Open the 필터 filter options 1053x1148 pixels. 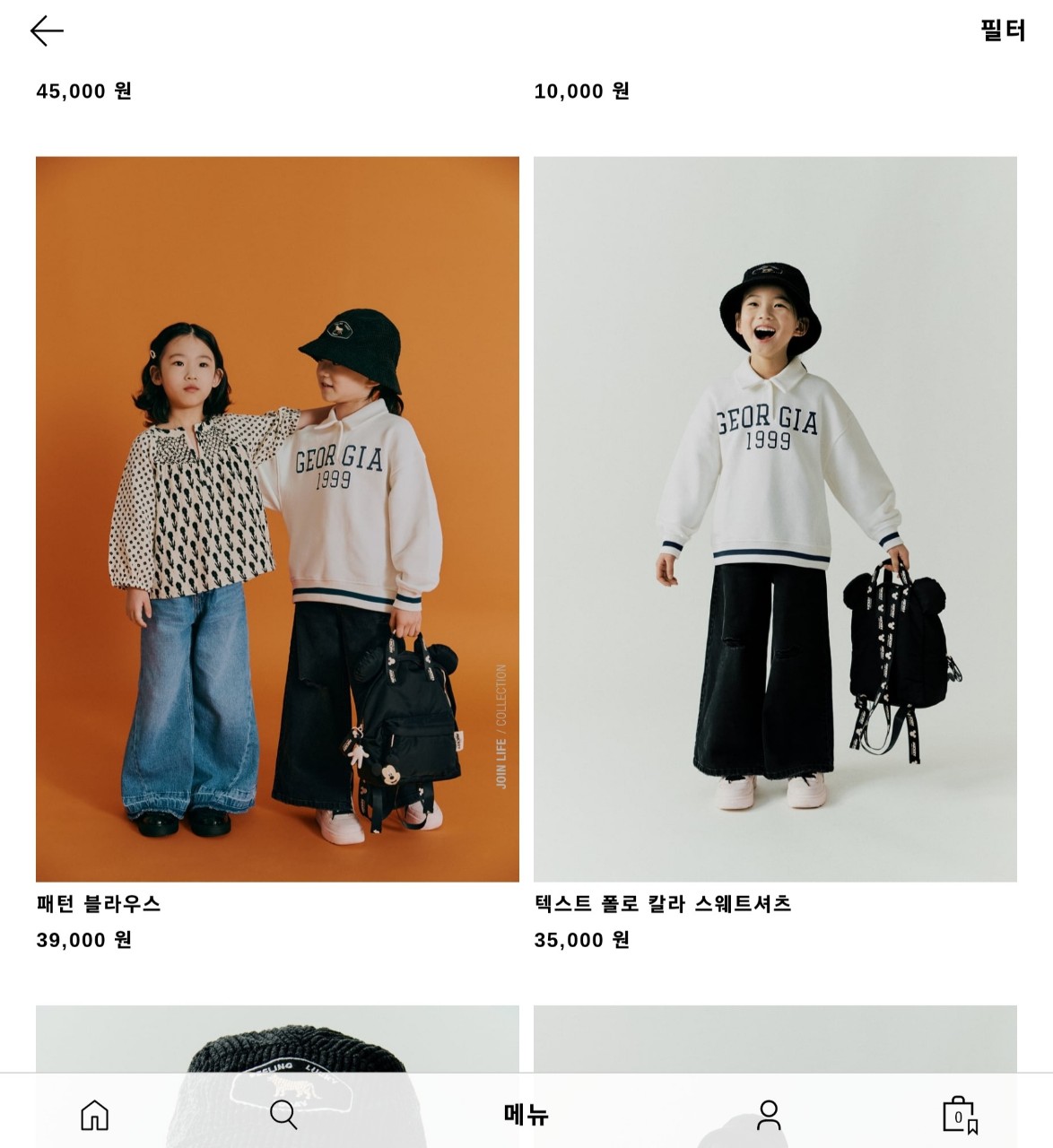coord(1002,31)
